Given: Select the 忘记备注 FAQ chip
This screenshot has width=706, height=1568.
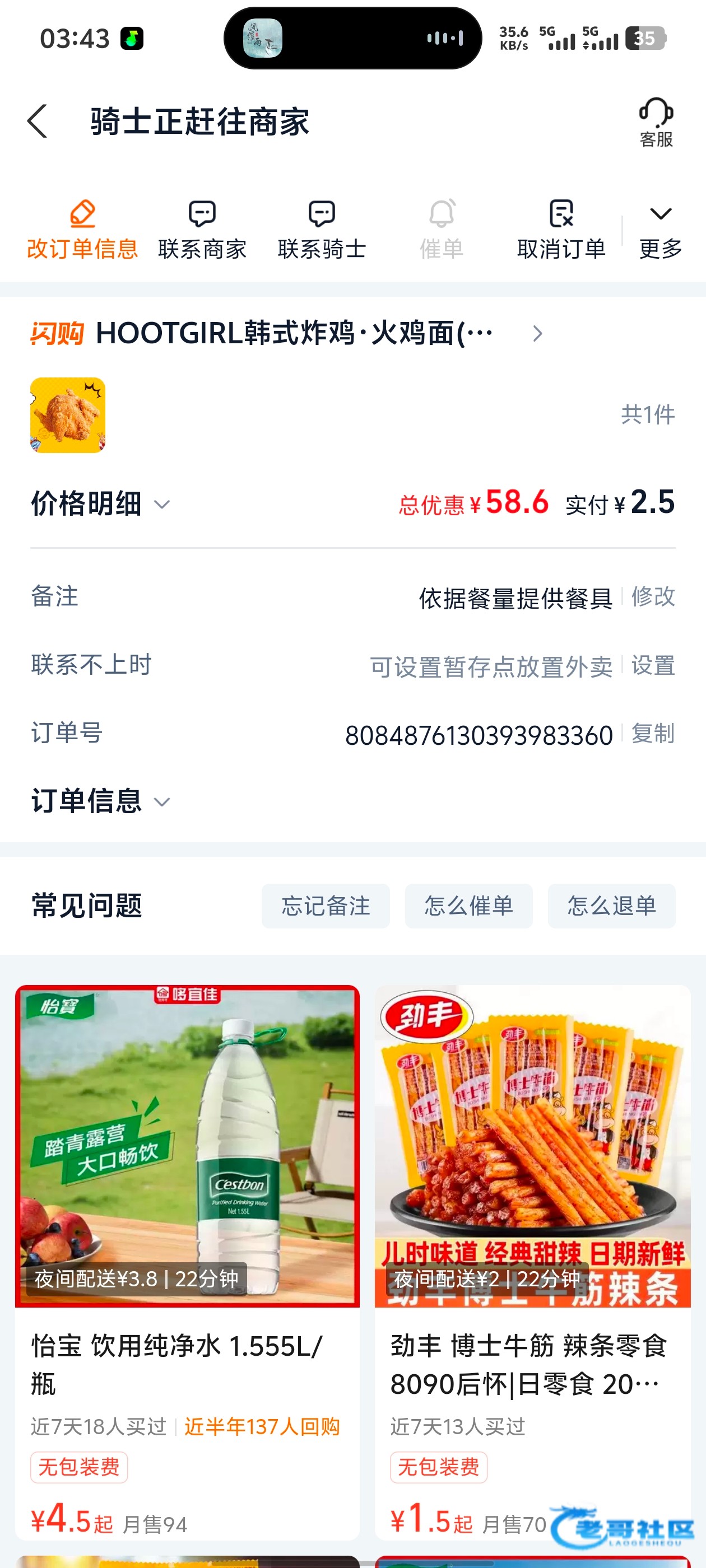Looking at the screenshot, I should 326,906.
